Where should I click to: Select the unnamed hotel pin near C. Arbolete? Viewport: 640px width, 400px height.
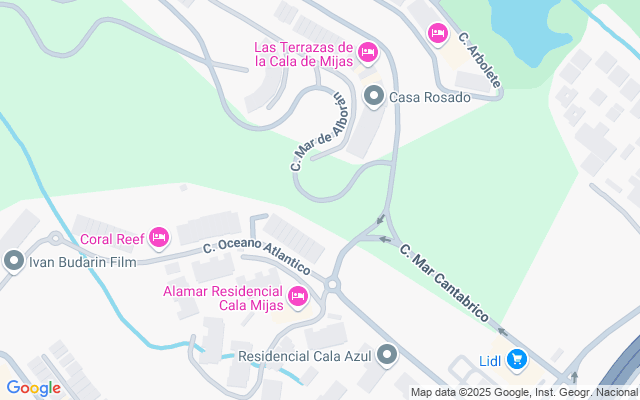click(x=437, y=34)
